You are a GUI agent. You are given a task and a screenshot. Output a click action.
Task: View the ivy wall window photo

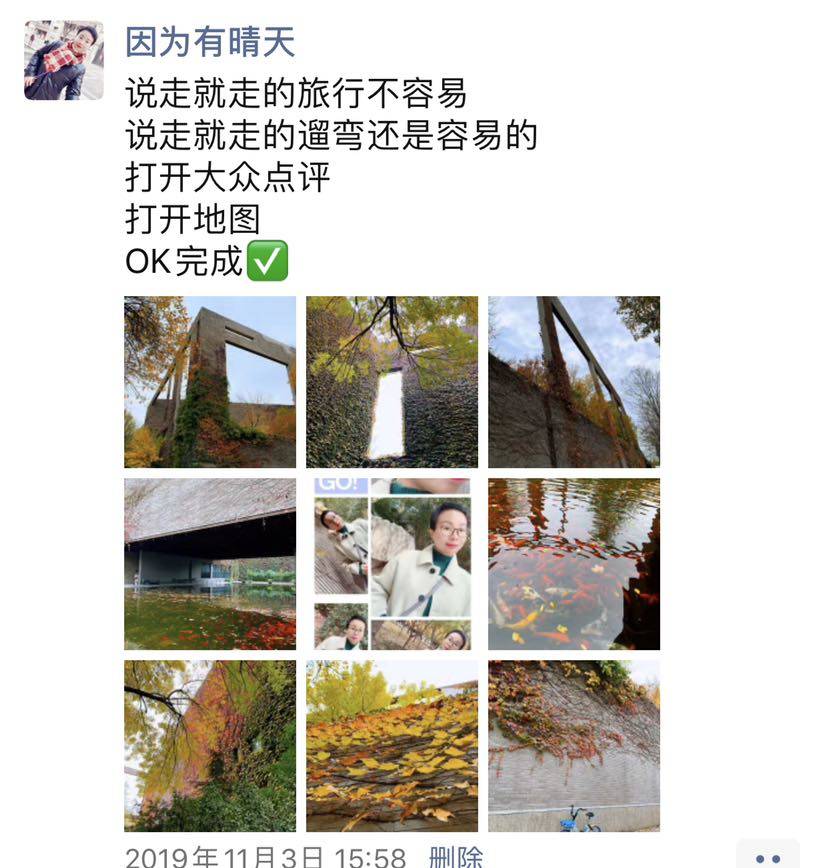tap(392, 382)
